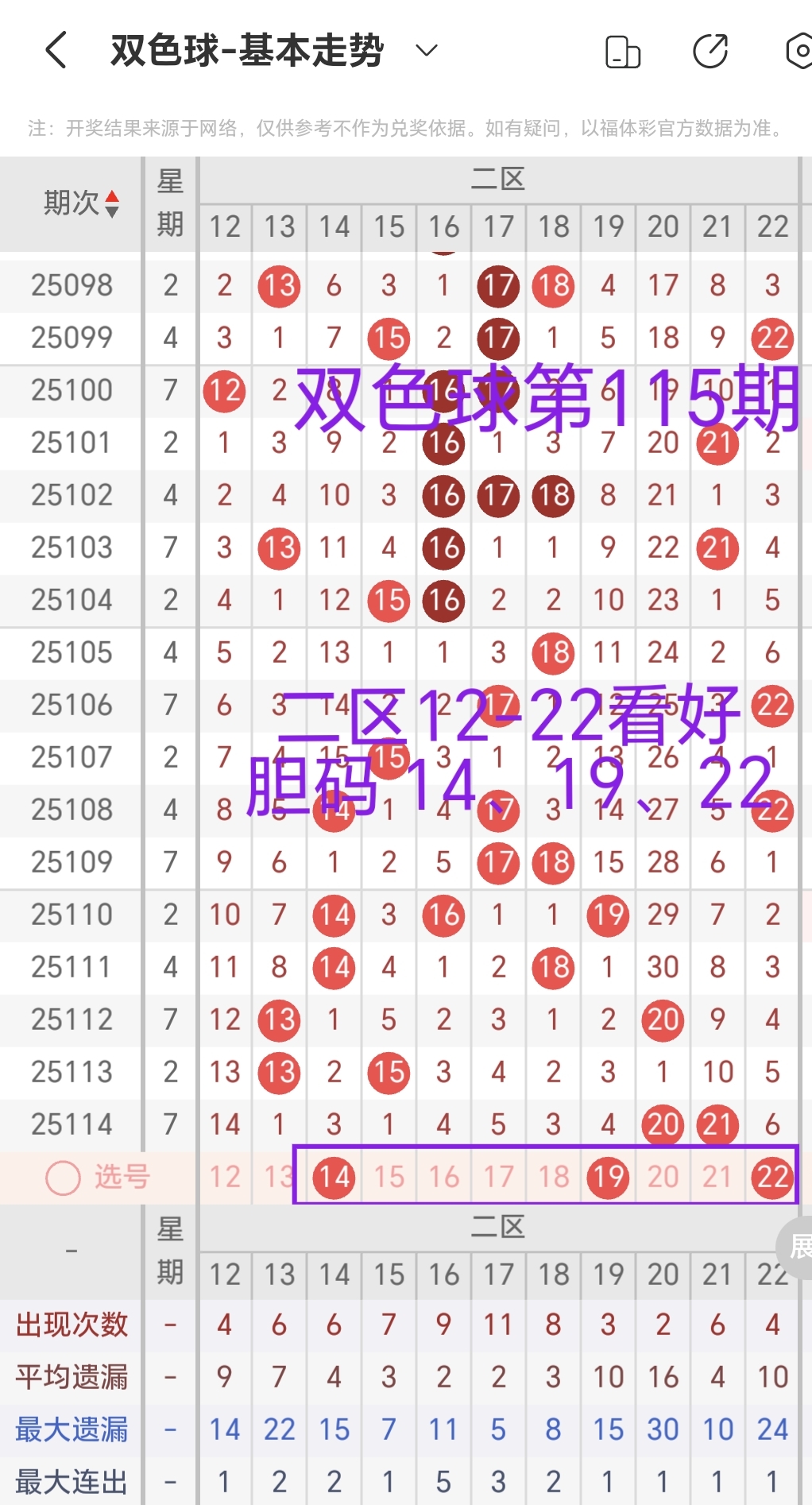Select ball 22 in the 选号 row
The width and height of the screenshot is (812, 1505).
click(771, 1177)
